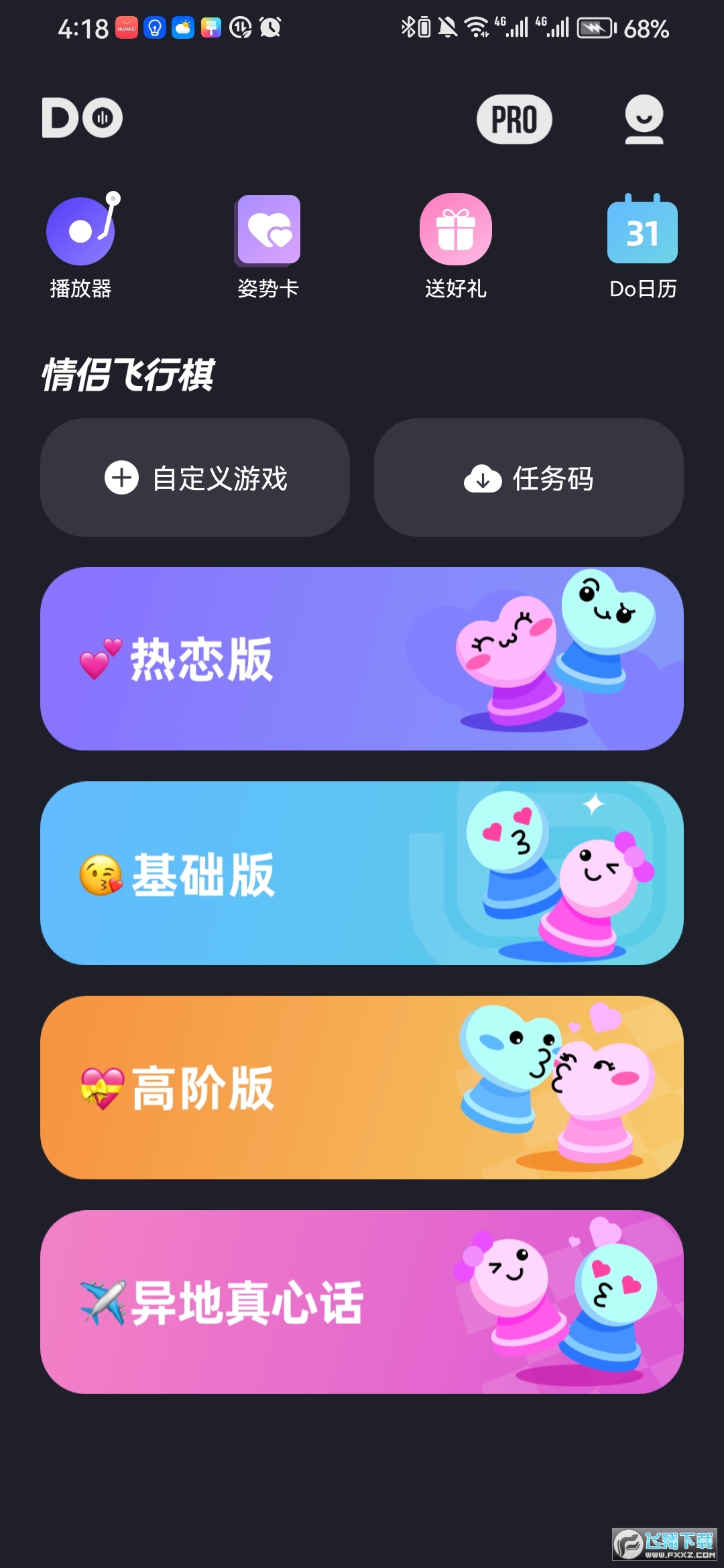Open the 送好礼 gift shortcut

pos(455,245)
